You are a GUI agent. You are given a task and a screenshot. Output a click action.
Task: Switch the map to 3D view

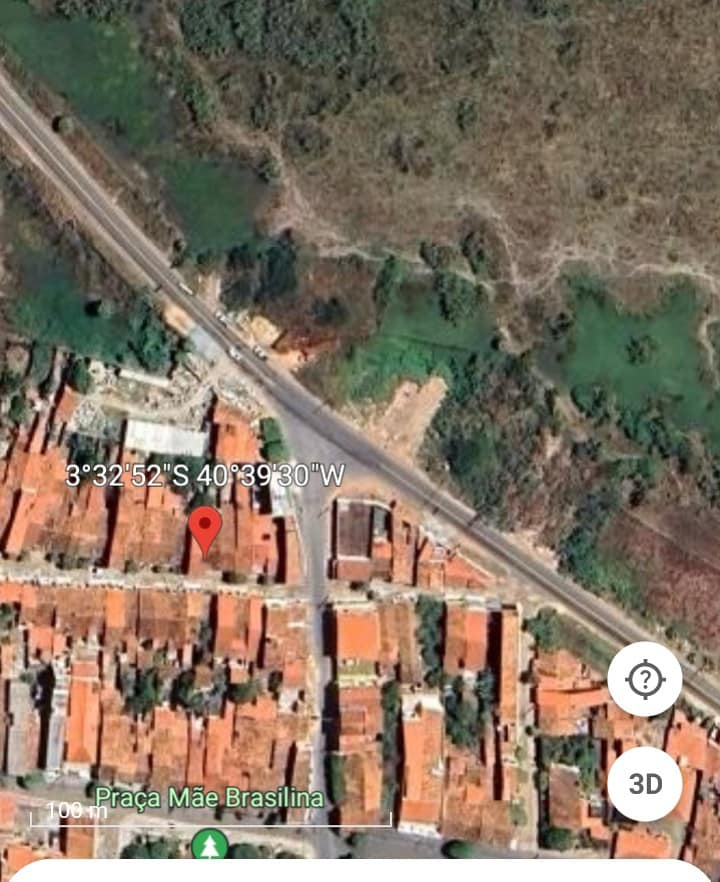coord(645,784)
